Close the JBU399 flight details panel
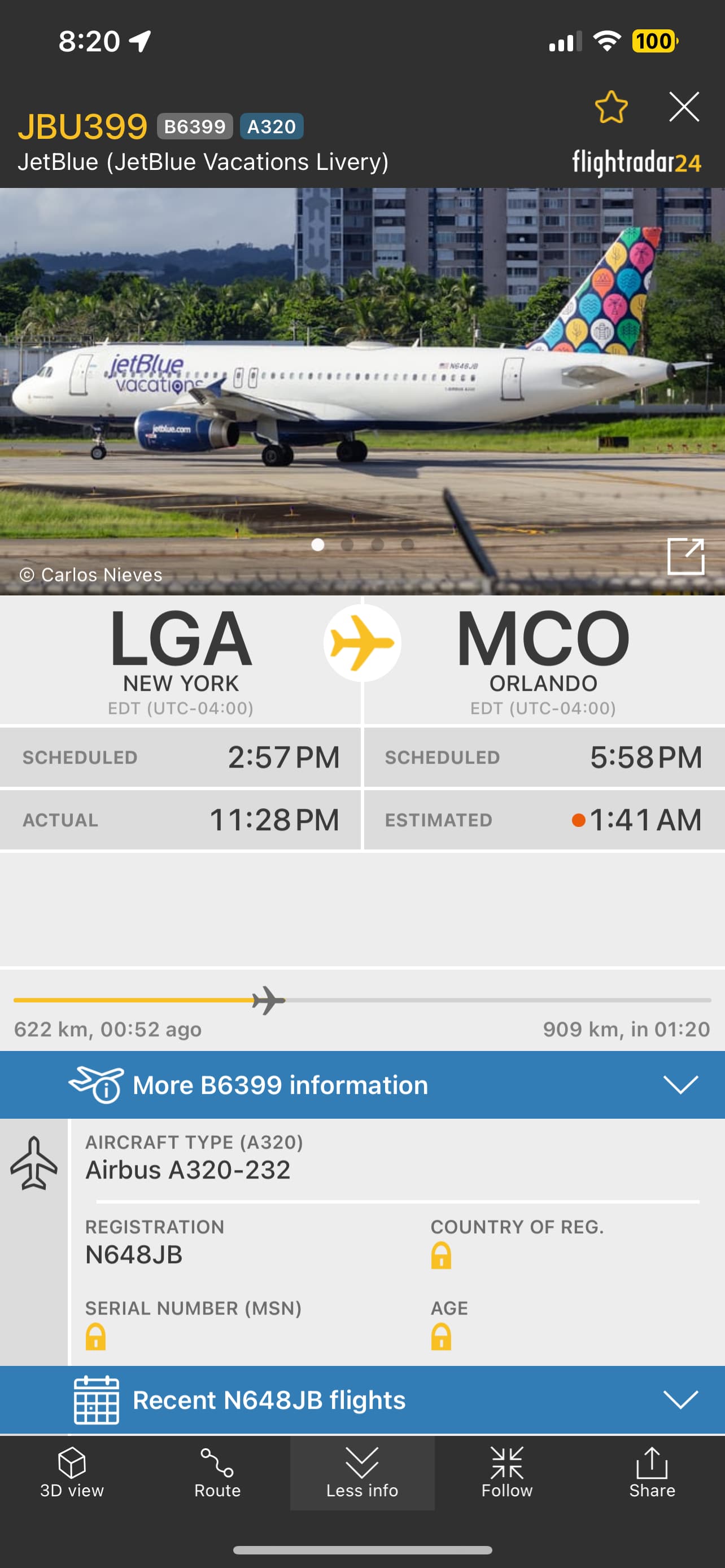The image size is (725, 1568). (x=684, y=108)
